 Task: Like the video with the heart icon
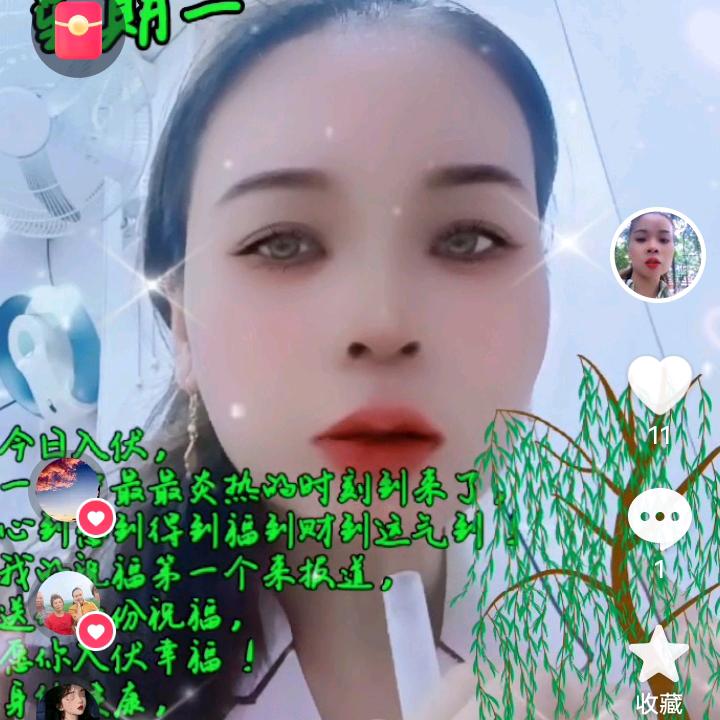click(x=659, y=382)
